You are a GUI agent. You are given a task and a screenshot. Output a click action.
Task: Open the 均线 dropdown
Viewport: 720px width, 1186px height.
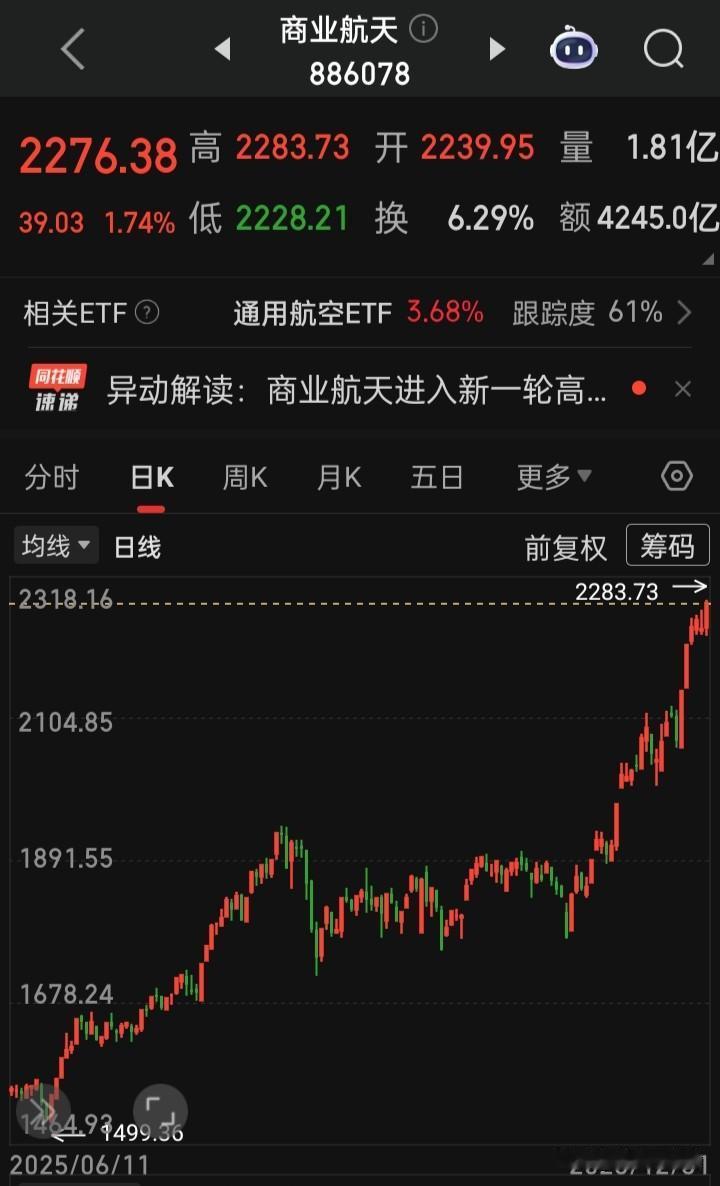click(x=55, y=546)
